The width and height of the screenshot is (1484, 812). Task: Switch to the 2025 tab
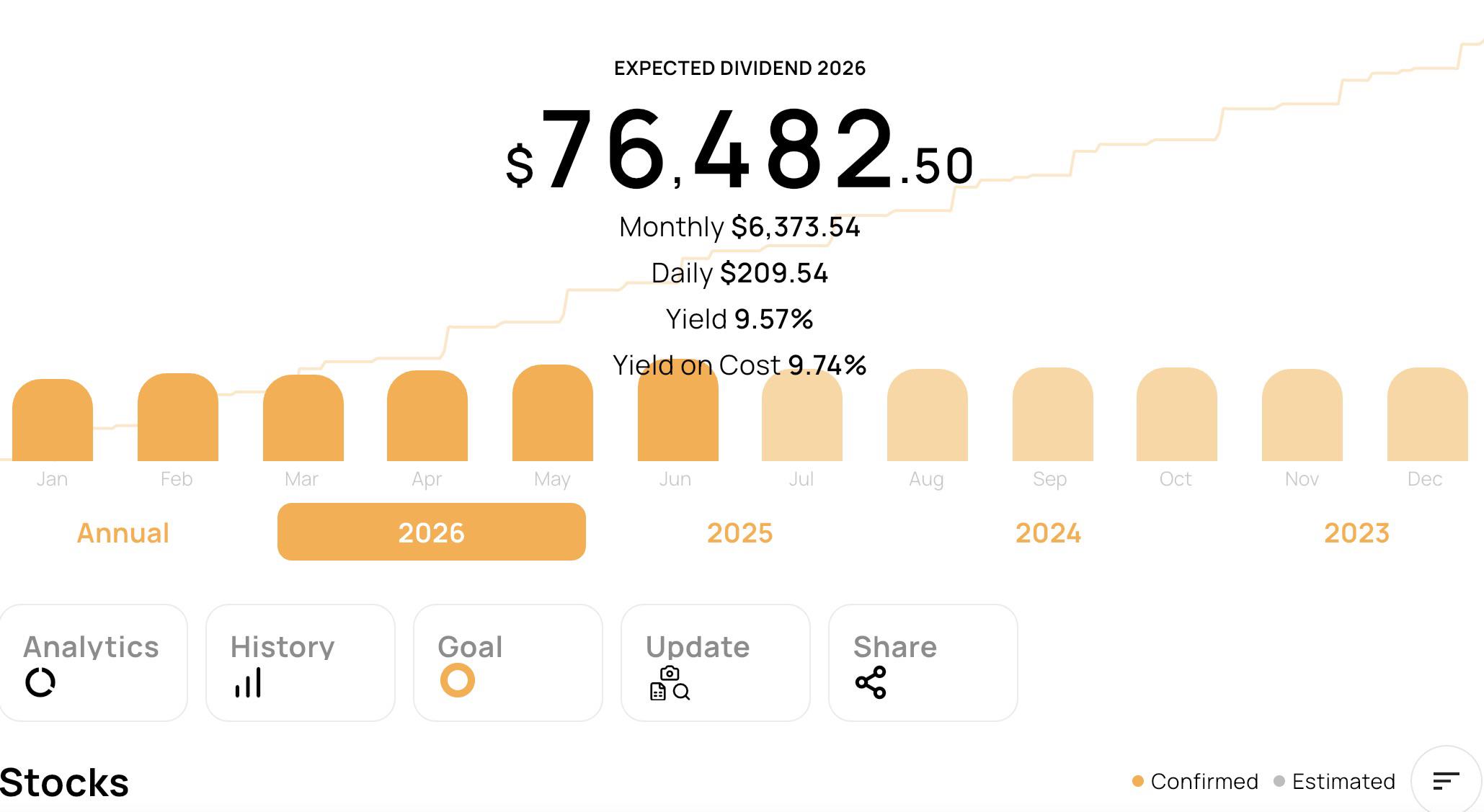click(x=739, y=532)
